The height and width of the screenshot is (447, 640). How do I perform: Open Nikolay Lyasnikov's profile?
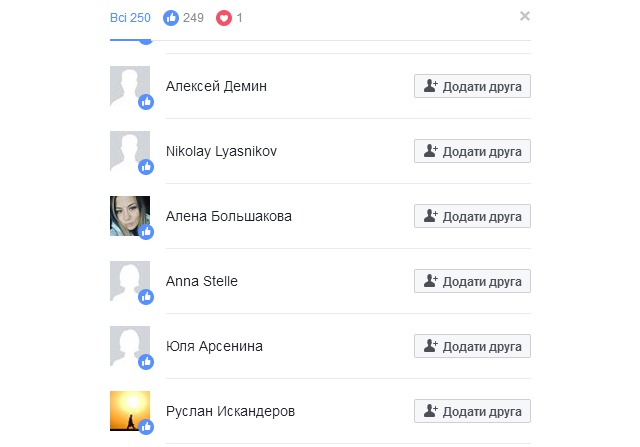point(221,151)
